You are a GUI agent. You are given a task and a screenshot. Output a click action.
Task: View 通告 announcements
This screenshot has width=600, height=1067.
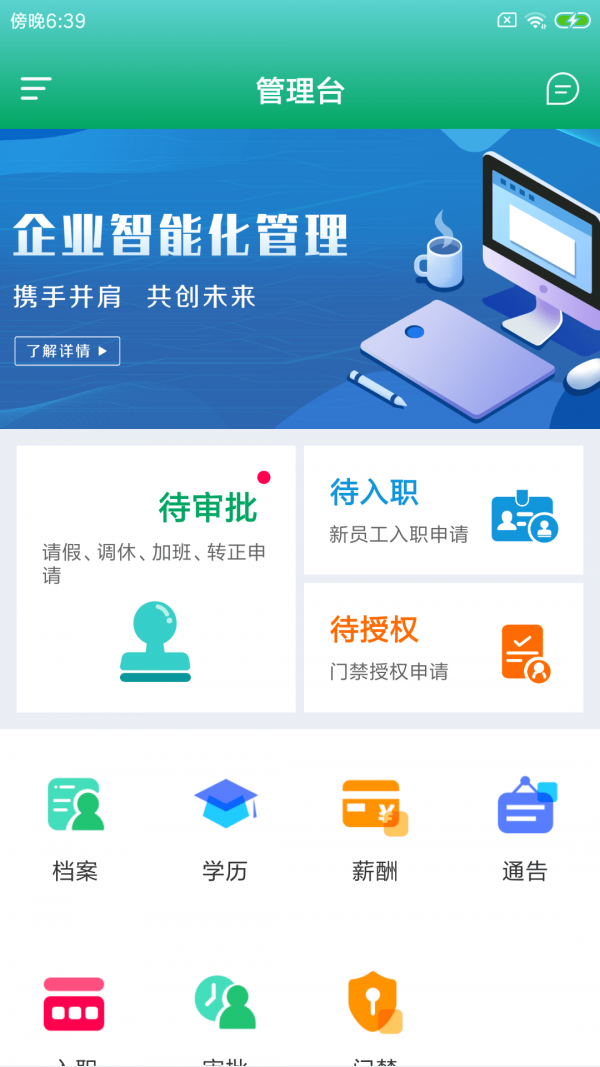(525, 827)
